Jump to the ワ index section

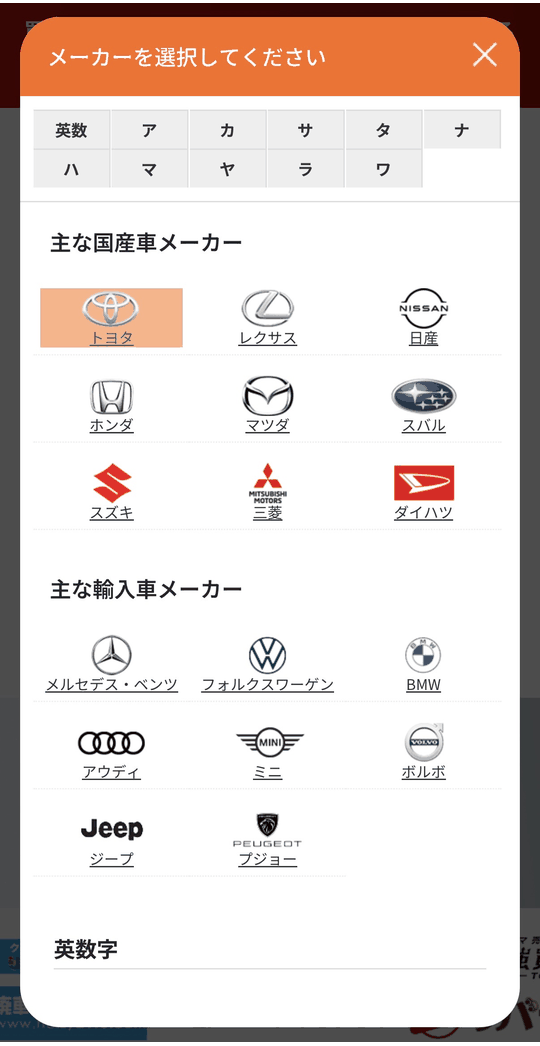pyautogui.click(x=383, y=169)
